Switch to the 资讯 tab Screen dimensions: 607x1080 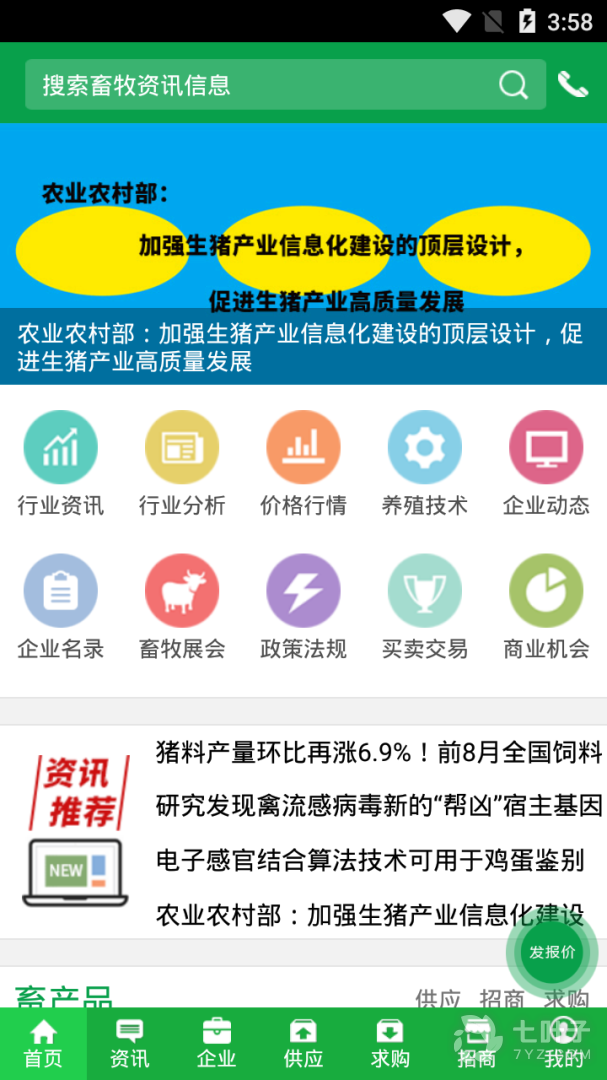pyautogui.click(x=130, y=1044)
